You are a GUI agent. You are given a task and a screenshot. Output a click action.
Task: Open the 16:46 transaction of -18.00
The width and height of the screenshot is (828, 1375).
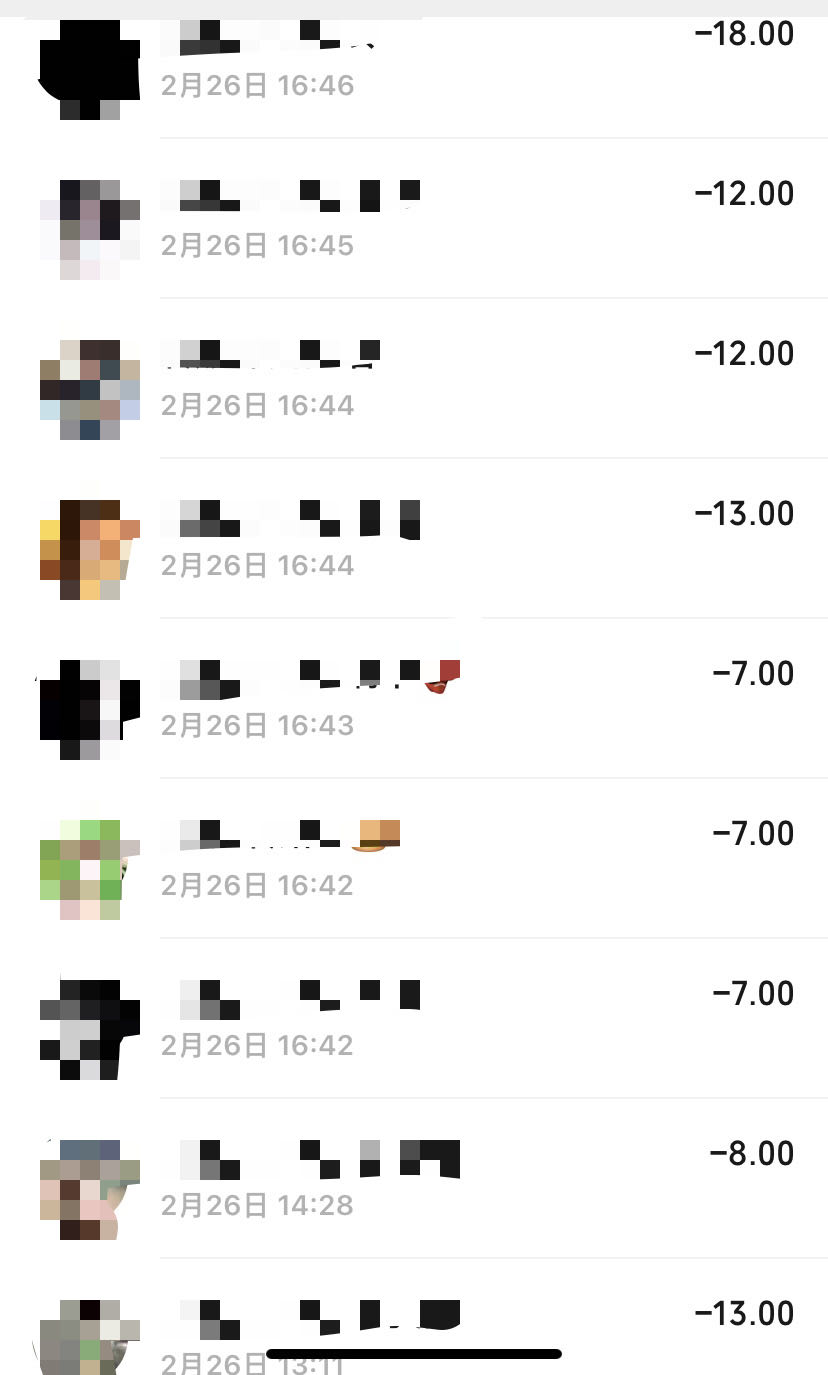point(414,62)
